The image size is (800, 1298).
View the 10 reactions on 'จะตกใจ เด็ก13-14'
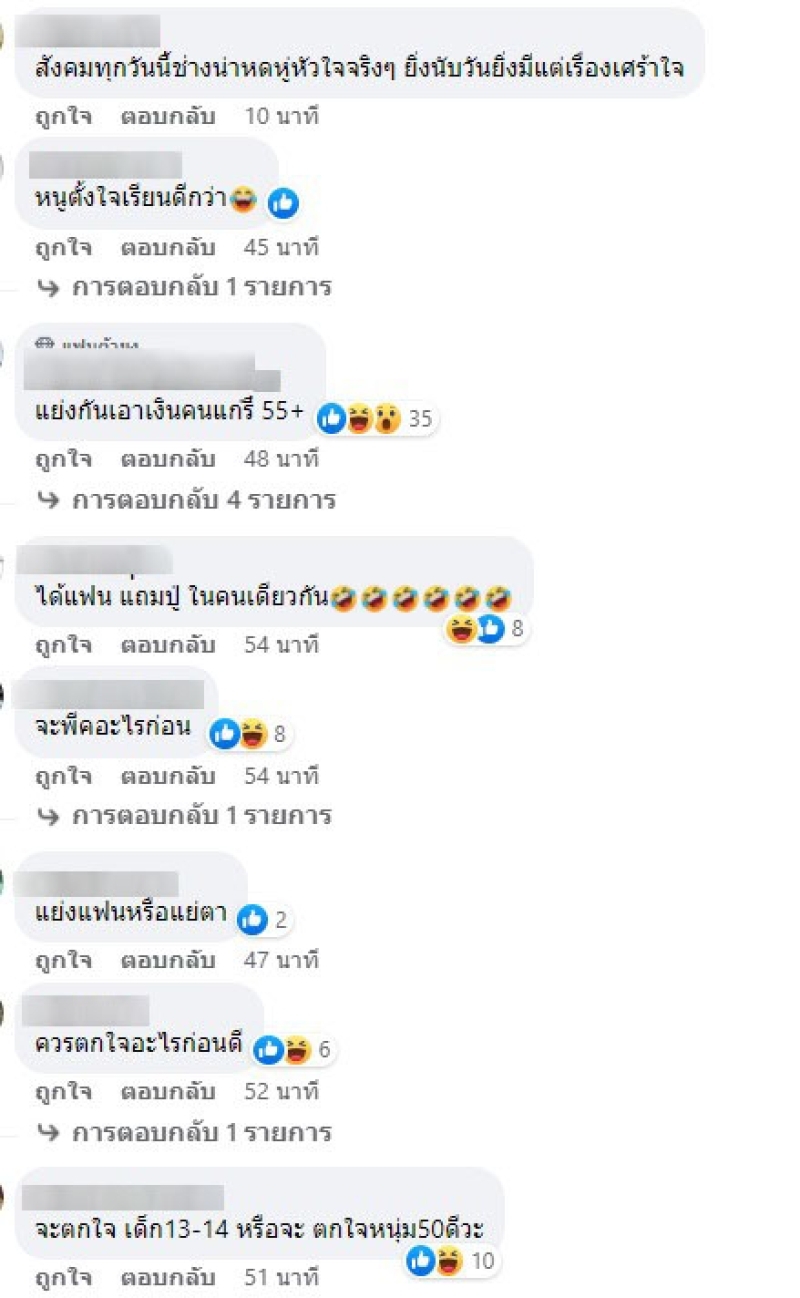451,1261
